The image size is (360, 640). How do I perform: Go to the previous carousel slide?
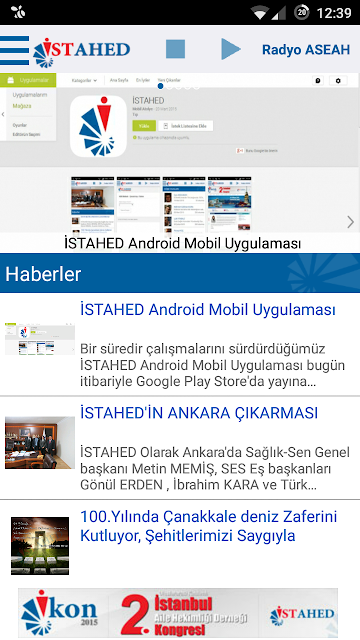3,115
